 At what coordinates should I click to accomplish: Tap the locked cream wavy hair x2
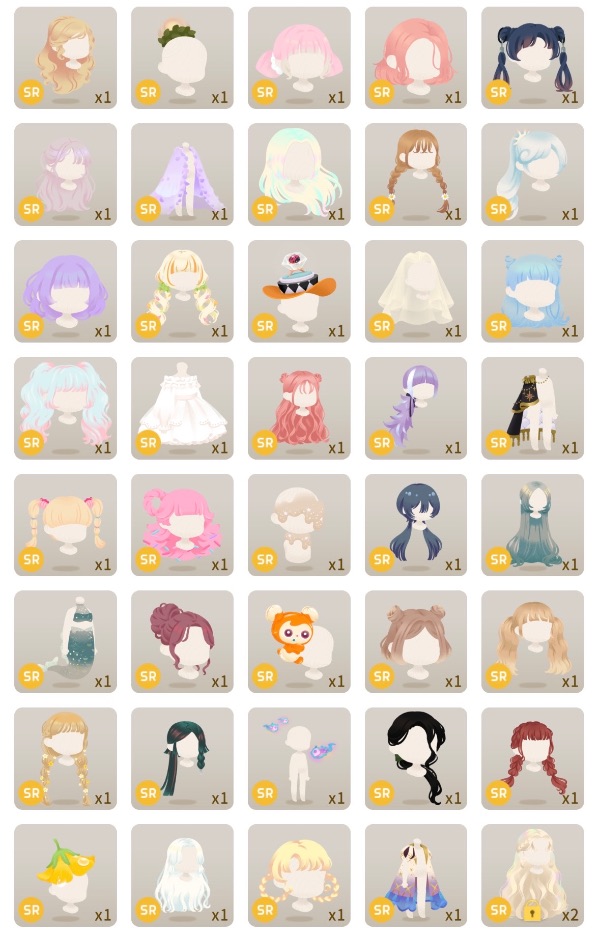(532, 875)
